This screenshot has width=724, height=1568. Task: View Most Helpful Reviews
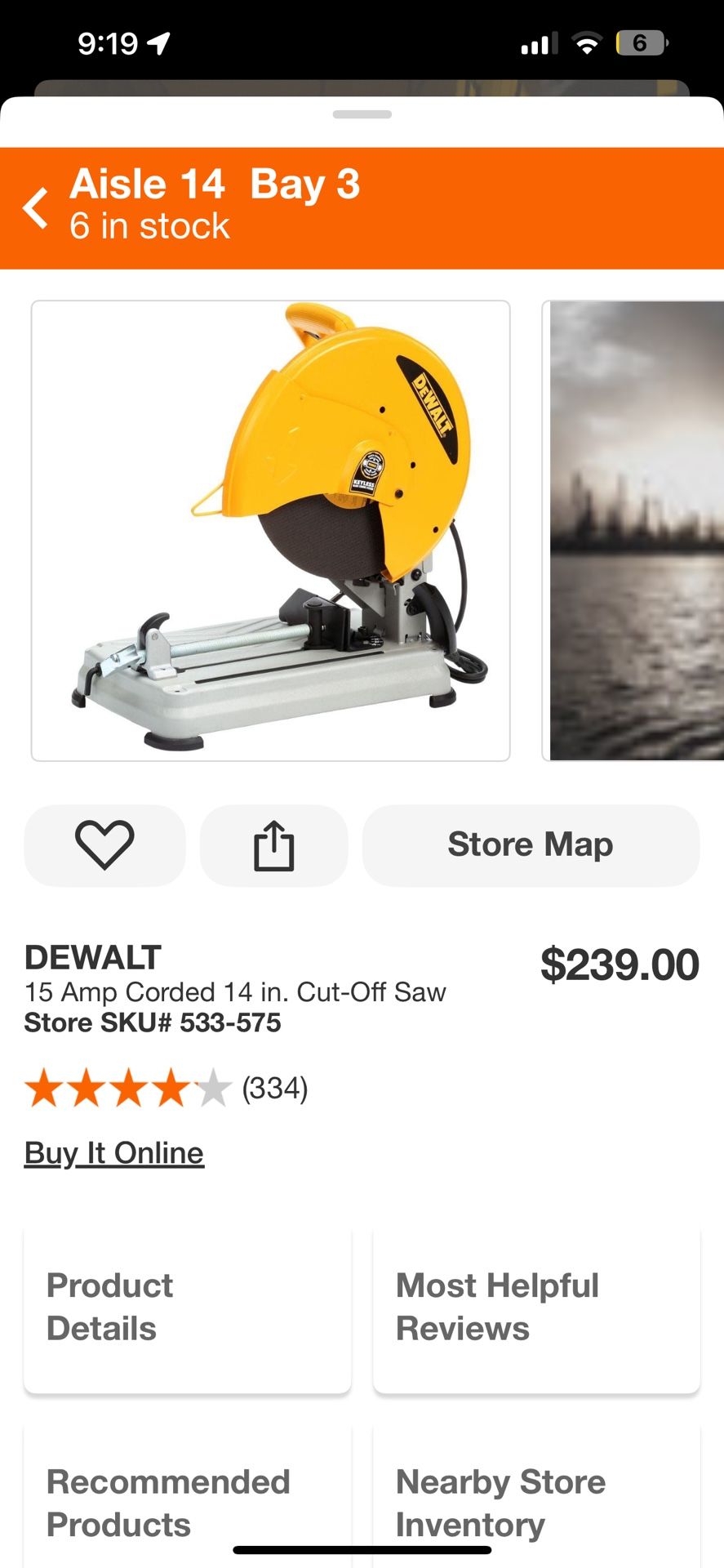(535, 1307)
